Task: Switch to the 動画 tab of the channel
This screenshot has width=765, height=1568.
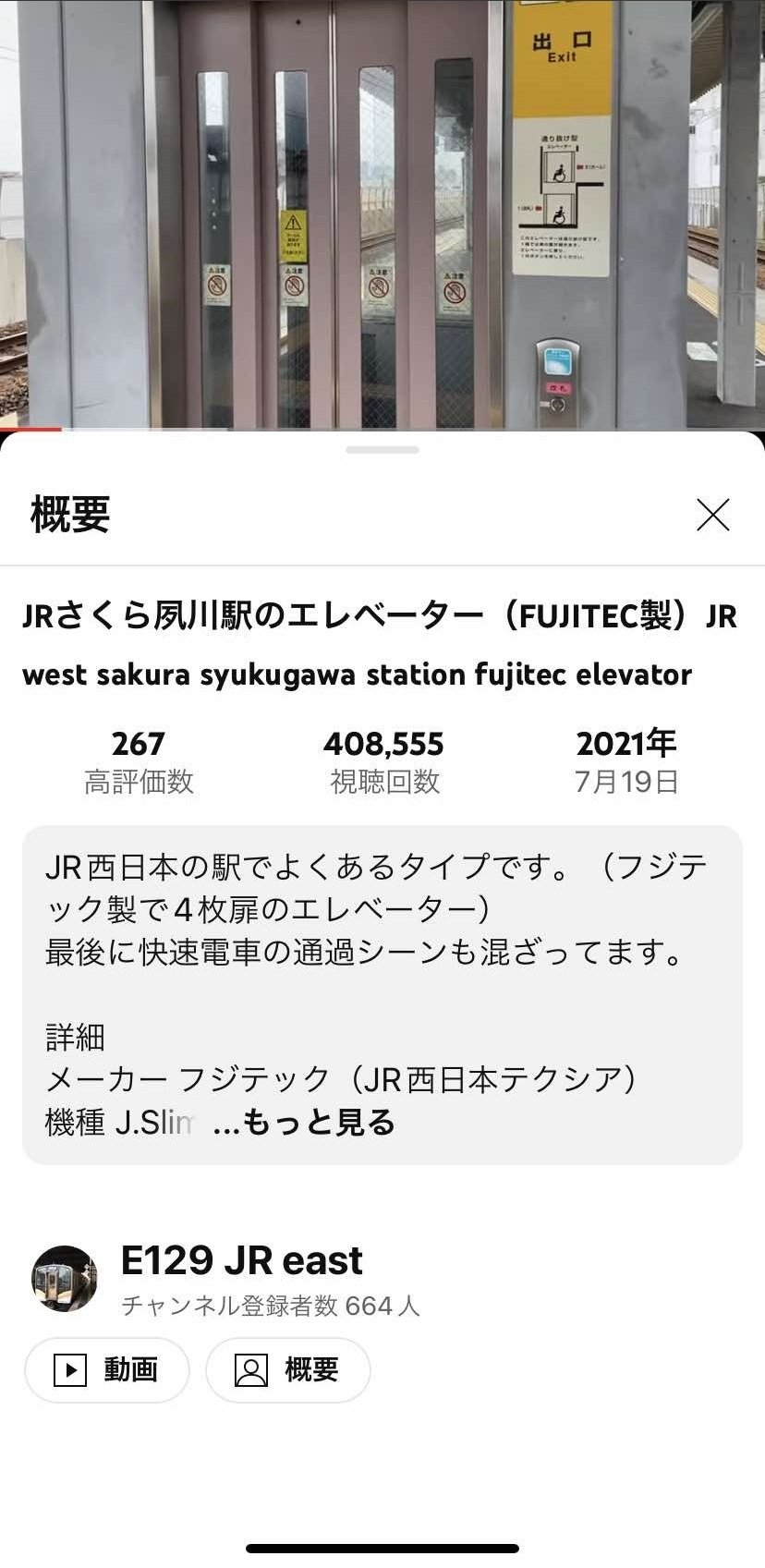Action: tap(107, 1371)
